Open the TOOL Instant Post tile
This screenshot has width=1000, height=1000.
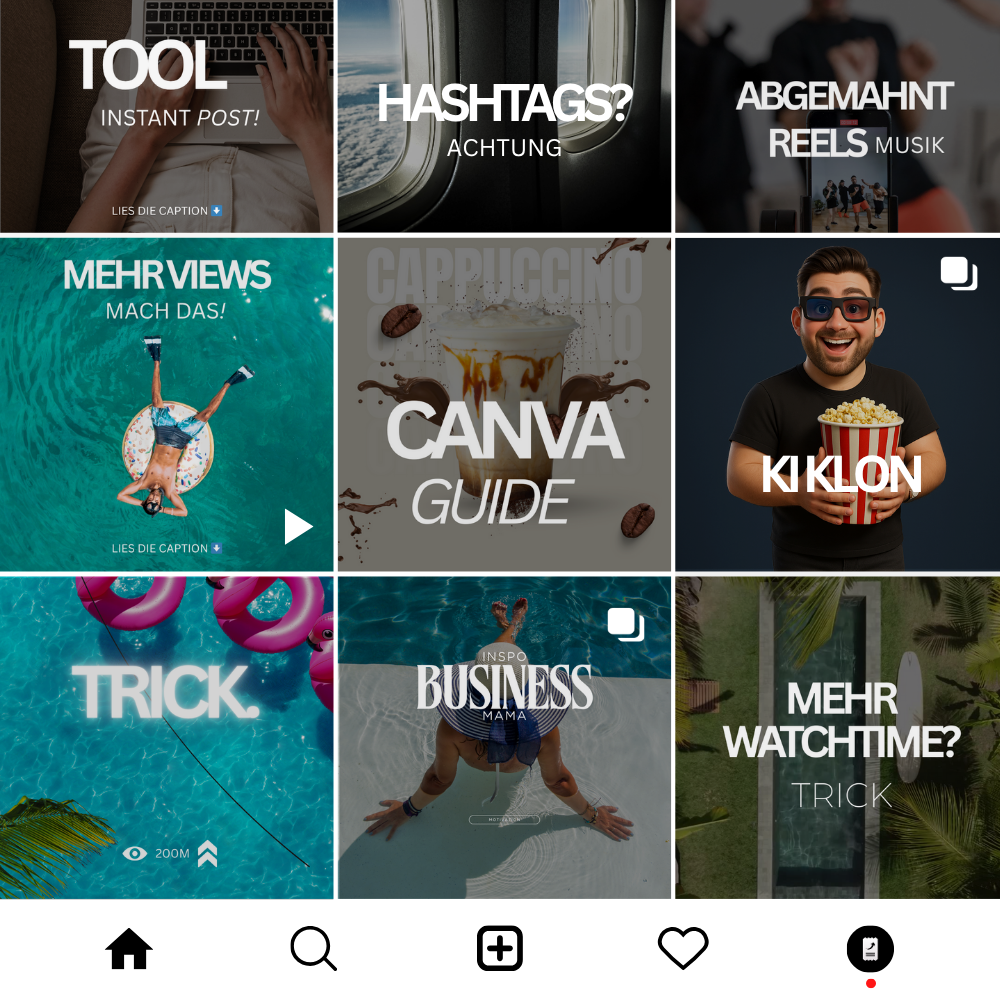click(x=166, y=116)
